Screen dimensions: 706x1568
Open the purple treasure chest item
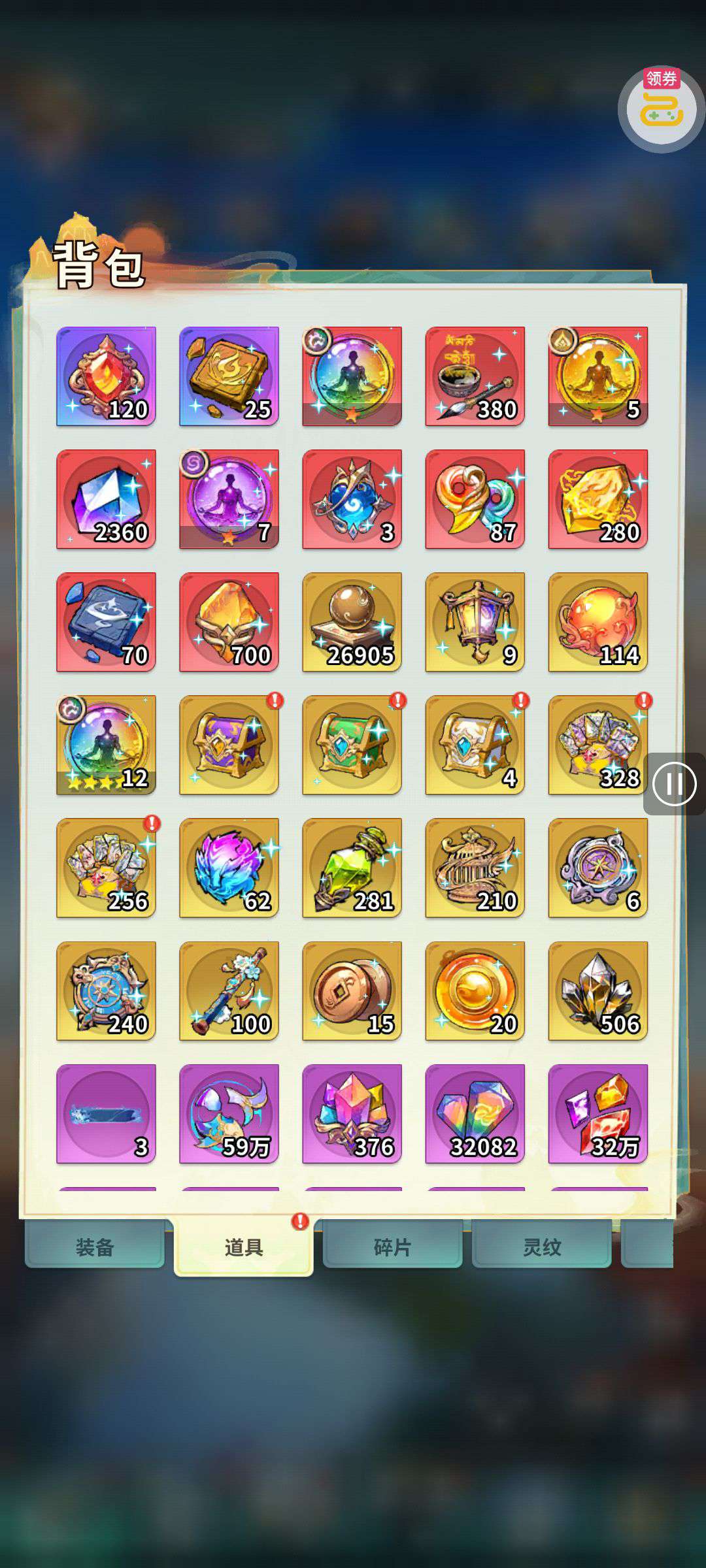click(x=229, y=745)
